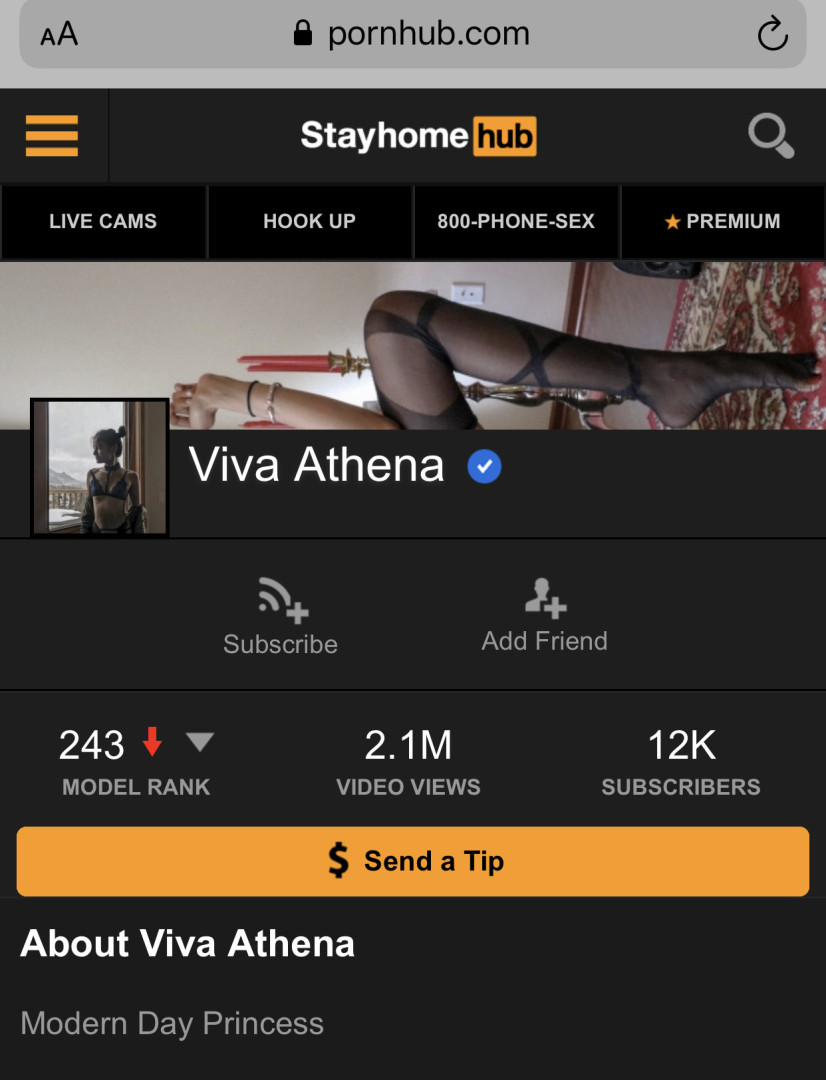Reload the page in the browser

coord(772,35)
